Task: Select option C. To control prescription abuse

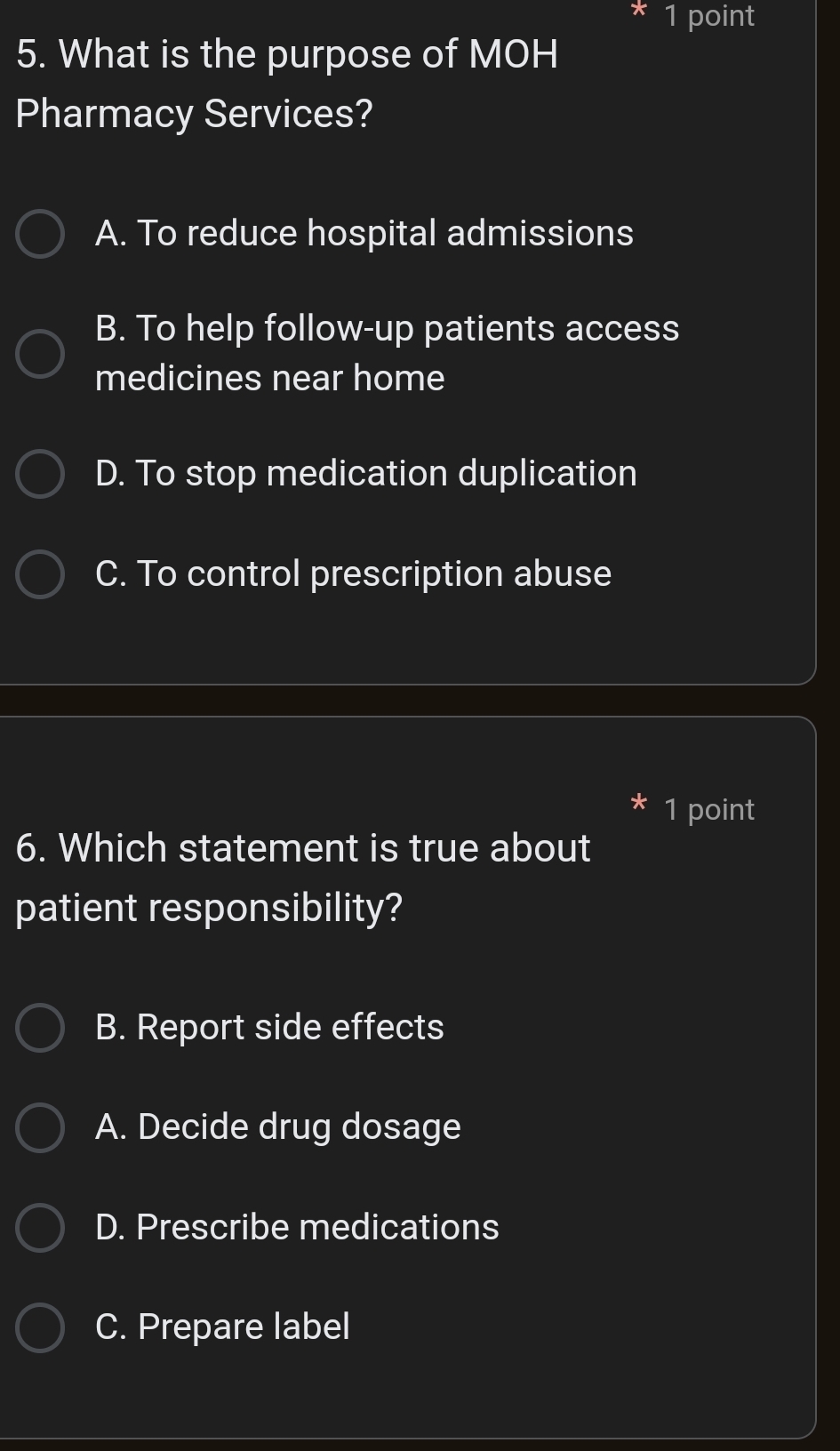Action: [40, 574]
